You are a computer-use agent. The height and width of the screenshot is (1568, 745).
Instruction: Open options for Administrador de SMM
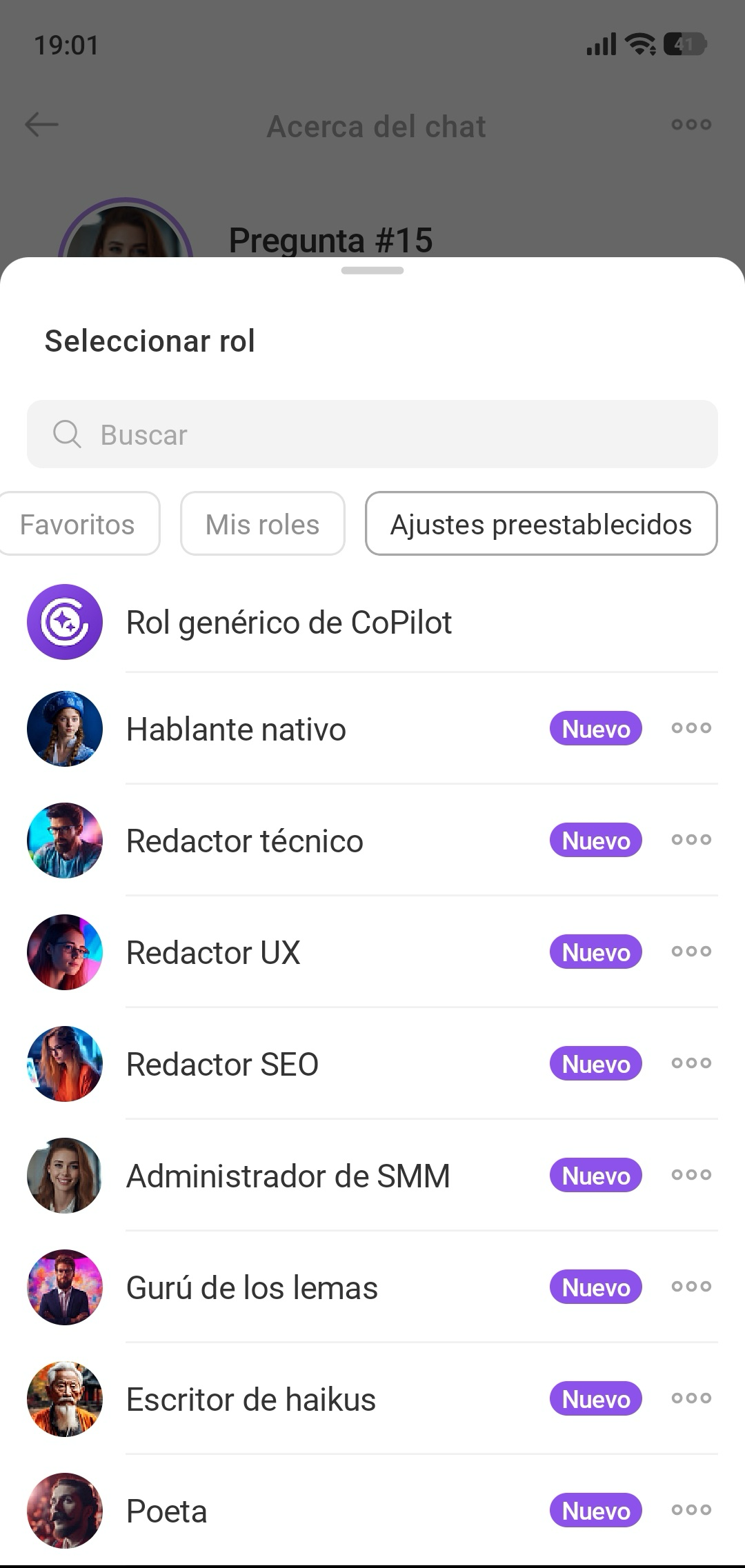pos(691,1175)
